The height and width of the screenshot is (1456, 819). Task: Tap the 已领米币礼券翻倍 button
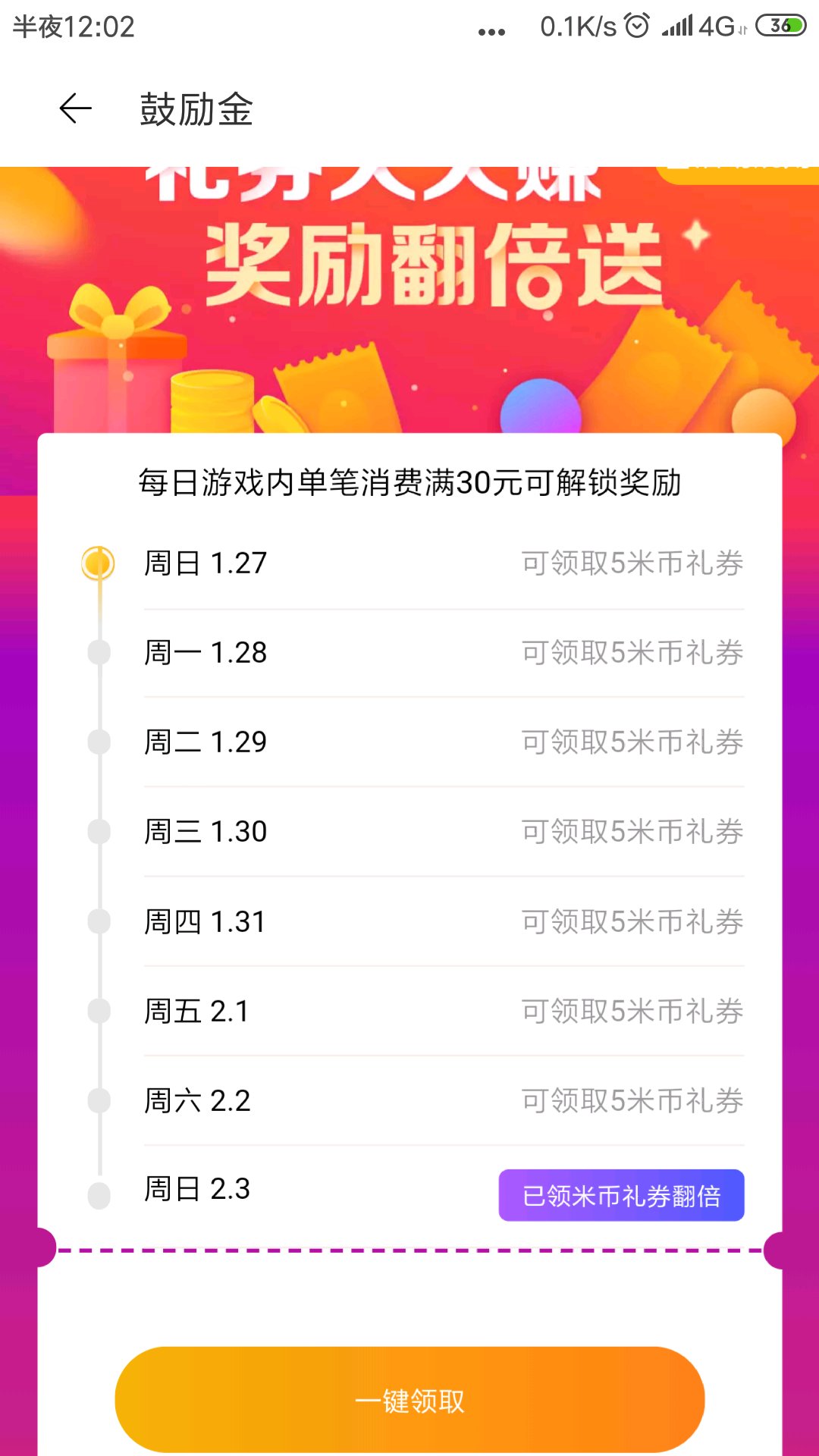tap(621, 1195)
